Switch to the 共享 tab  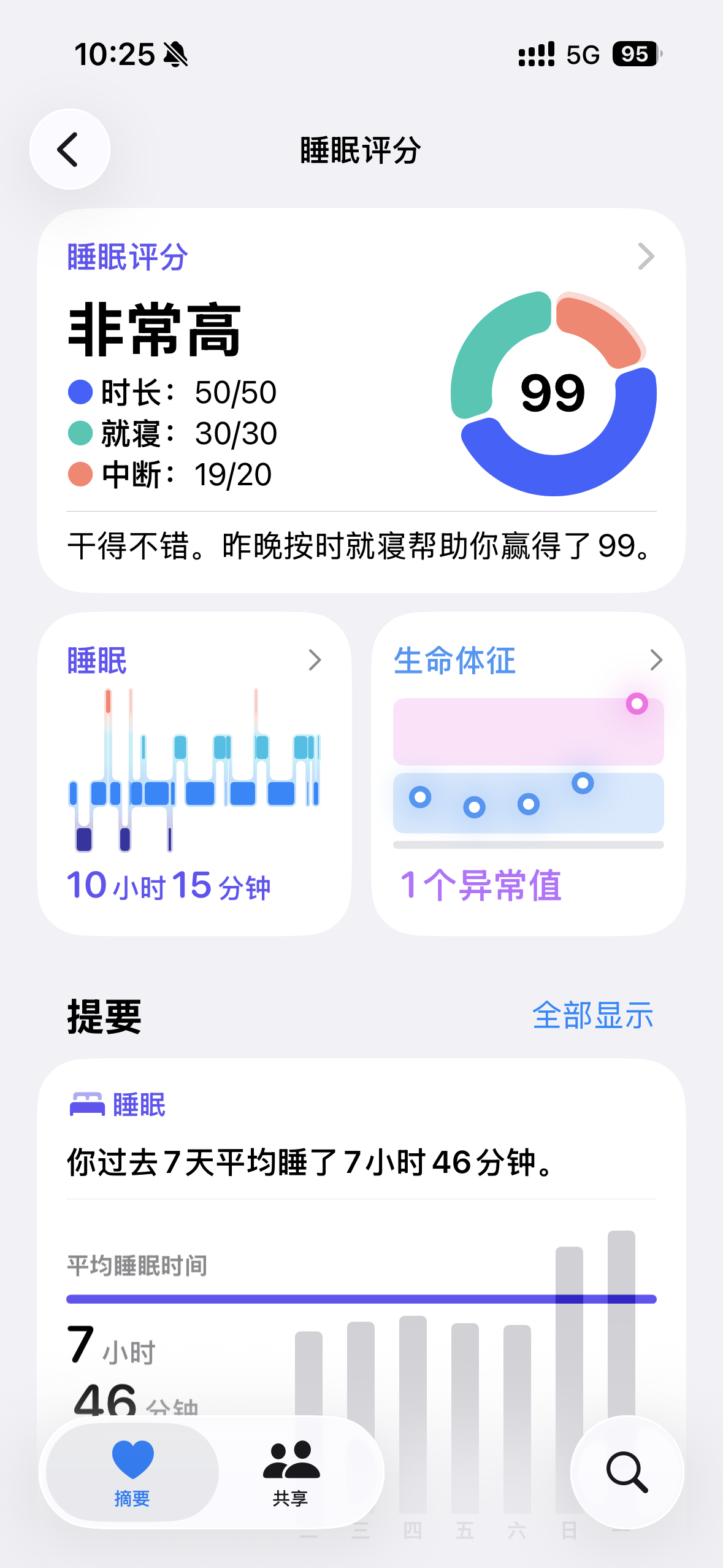291,1472
